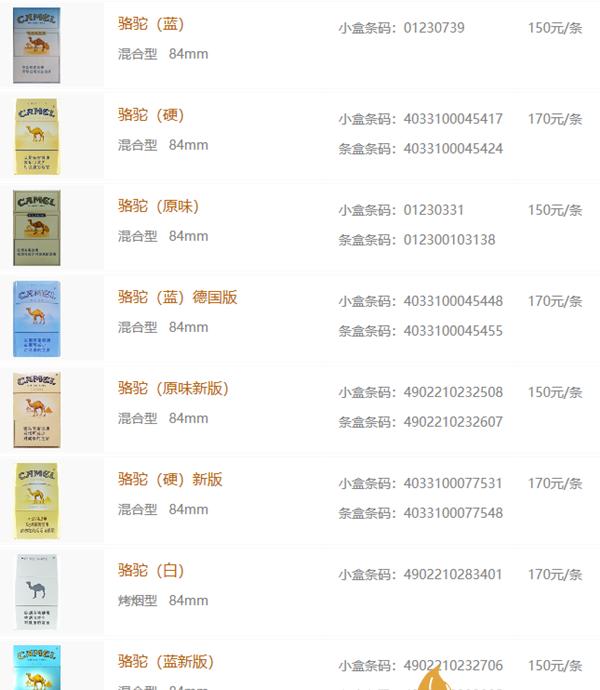Open the 骆驼（硬） 4033100045417 product row

151,115
